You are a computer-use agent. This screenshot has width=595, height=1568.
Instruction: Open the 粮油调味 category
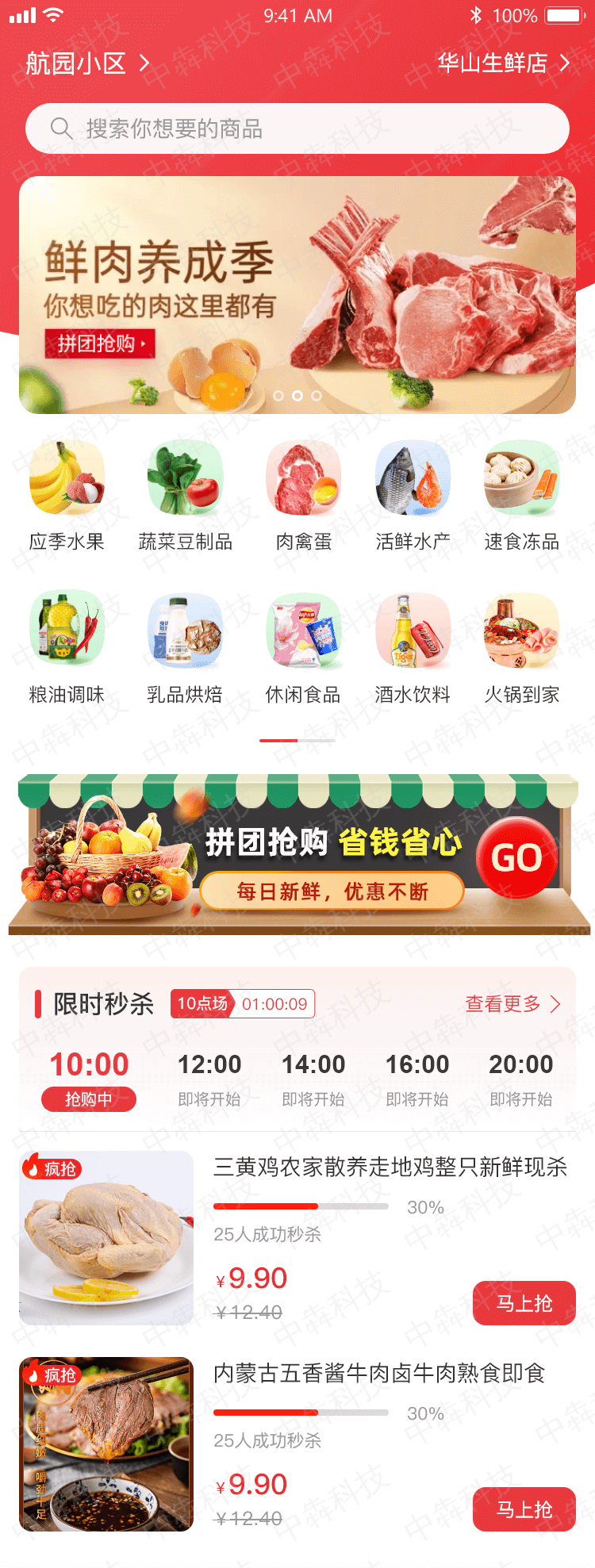(67, 645)
